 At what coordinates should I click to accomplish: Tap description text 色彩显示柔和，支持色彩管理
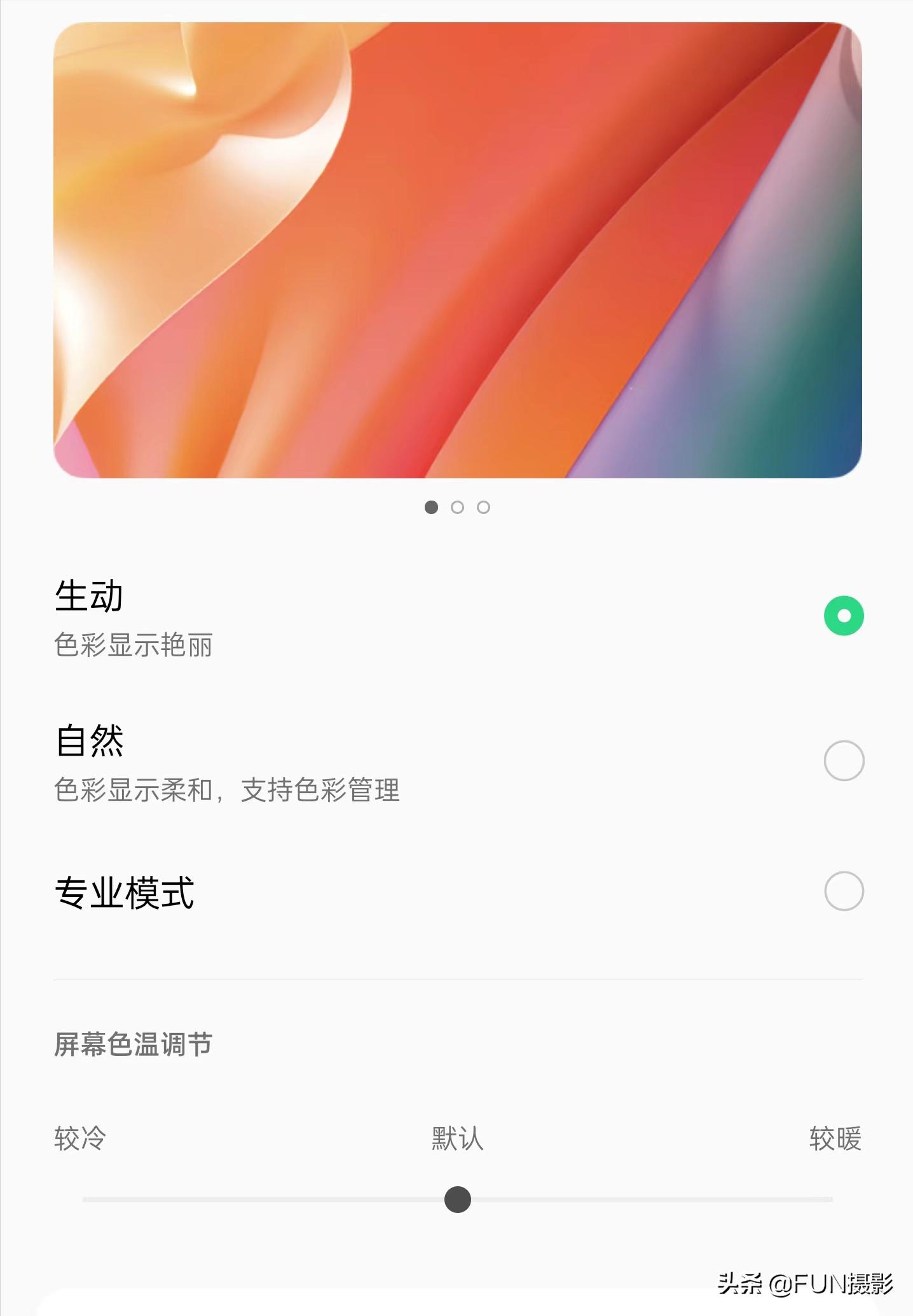click(226, 789)
